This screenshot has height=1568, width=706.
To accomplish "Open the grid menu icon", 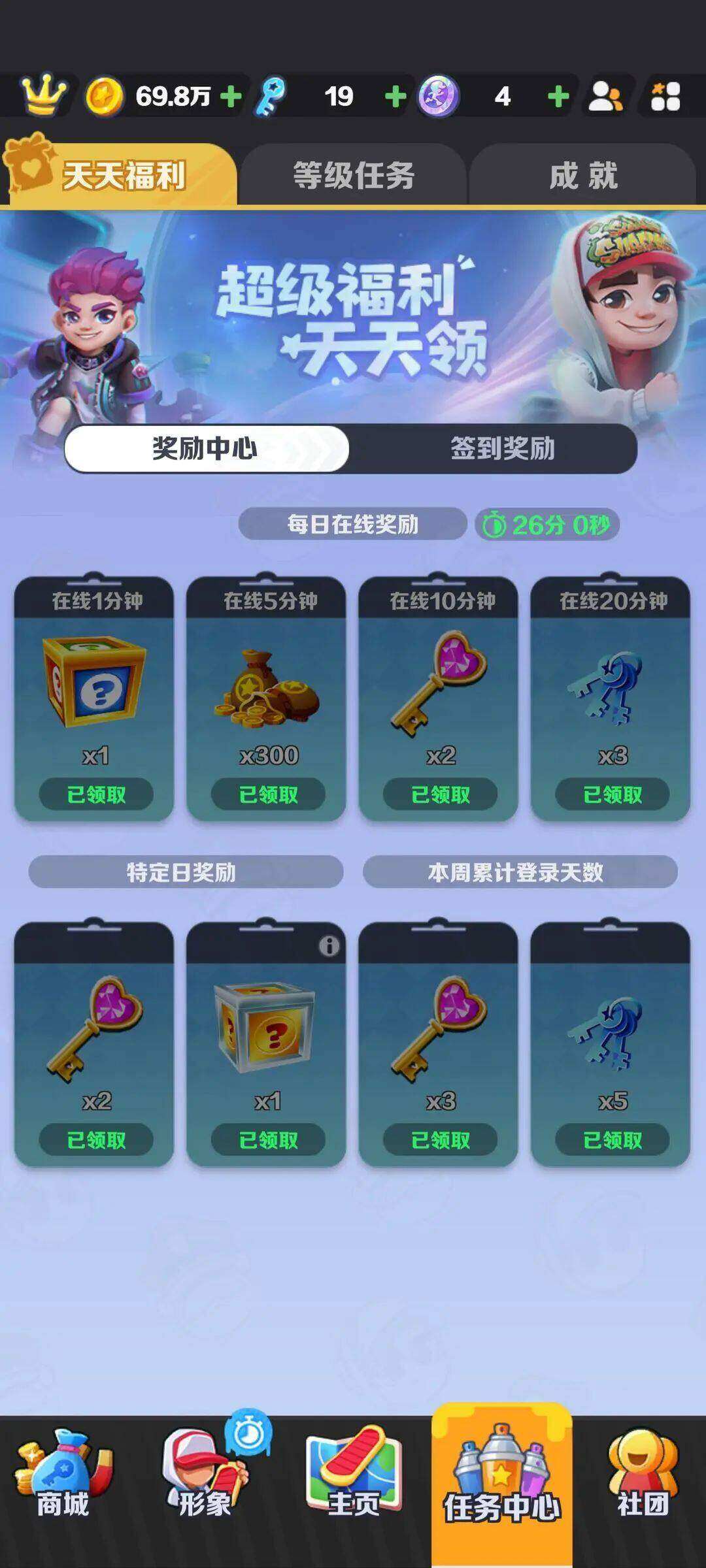I will [x=665, y=97].
